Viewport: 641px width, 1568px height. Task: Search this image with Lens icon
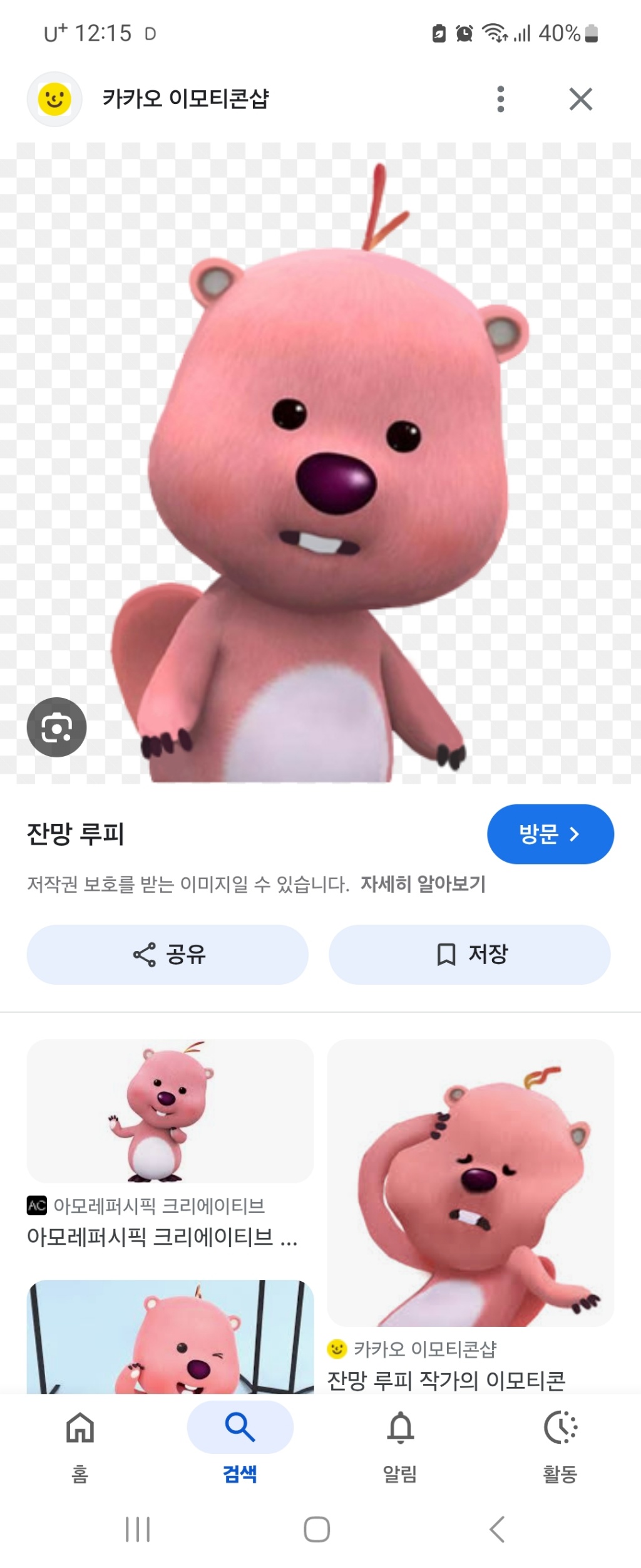(x=56, y=727)
